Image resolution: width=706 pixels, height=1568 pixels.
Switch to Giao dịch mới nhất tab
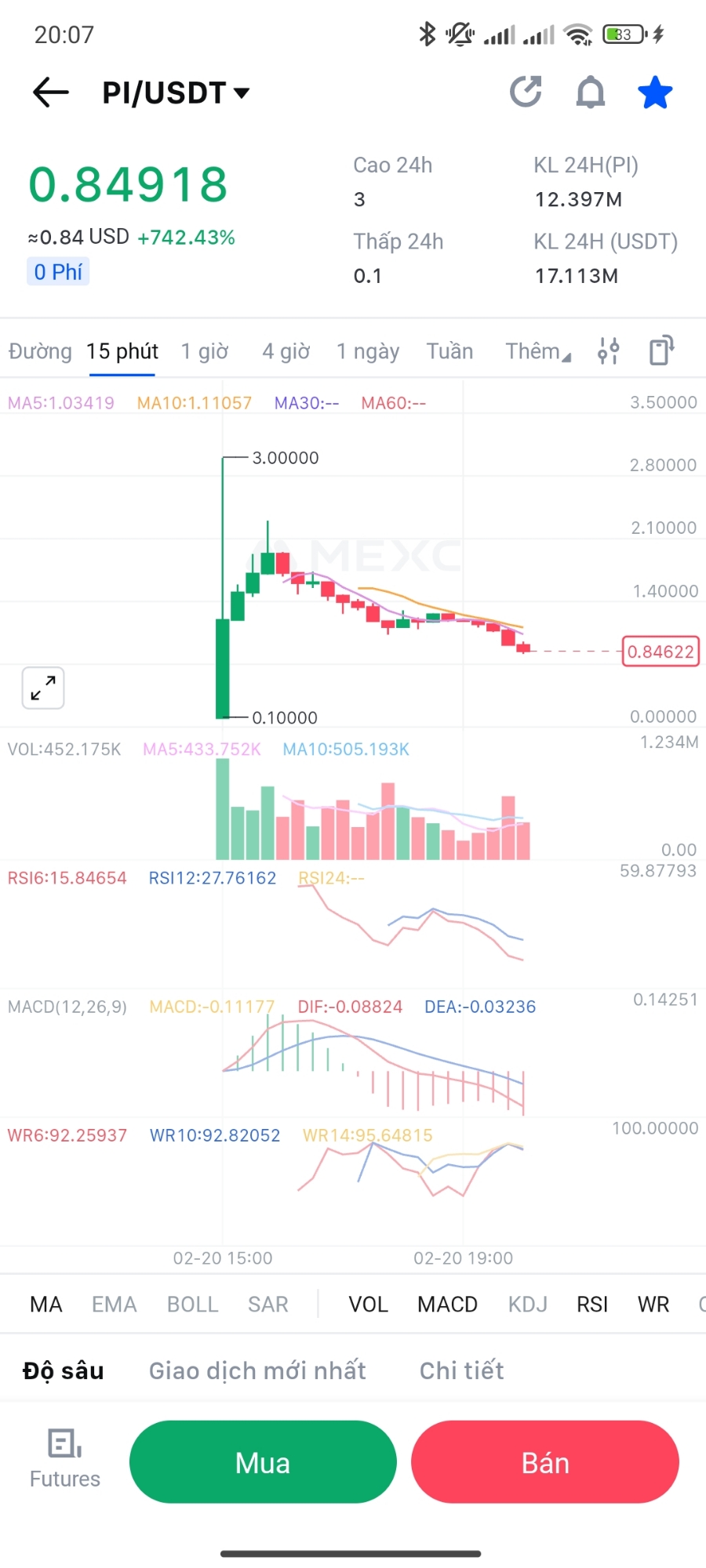point(257,1370)
